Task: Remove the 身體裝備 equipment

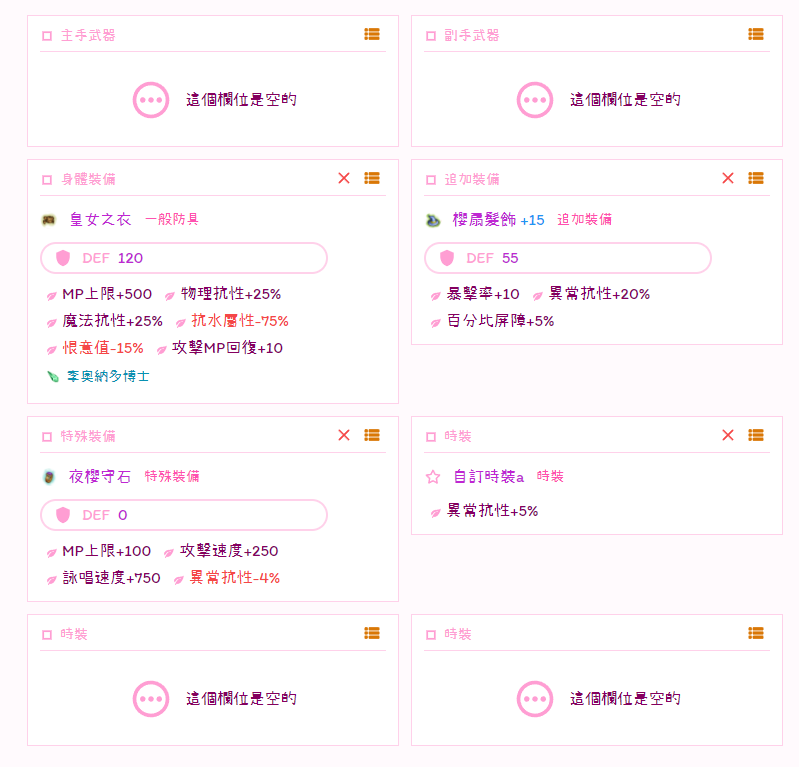Action: pyautogui.click(x=344, y=178)
